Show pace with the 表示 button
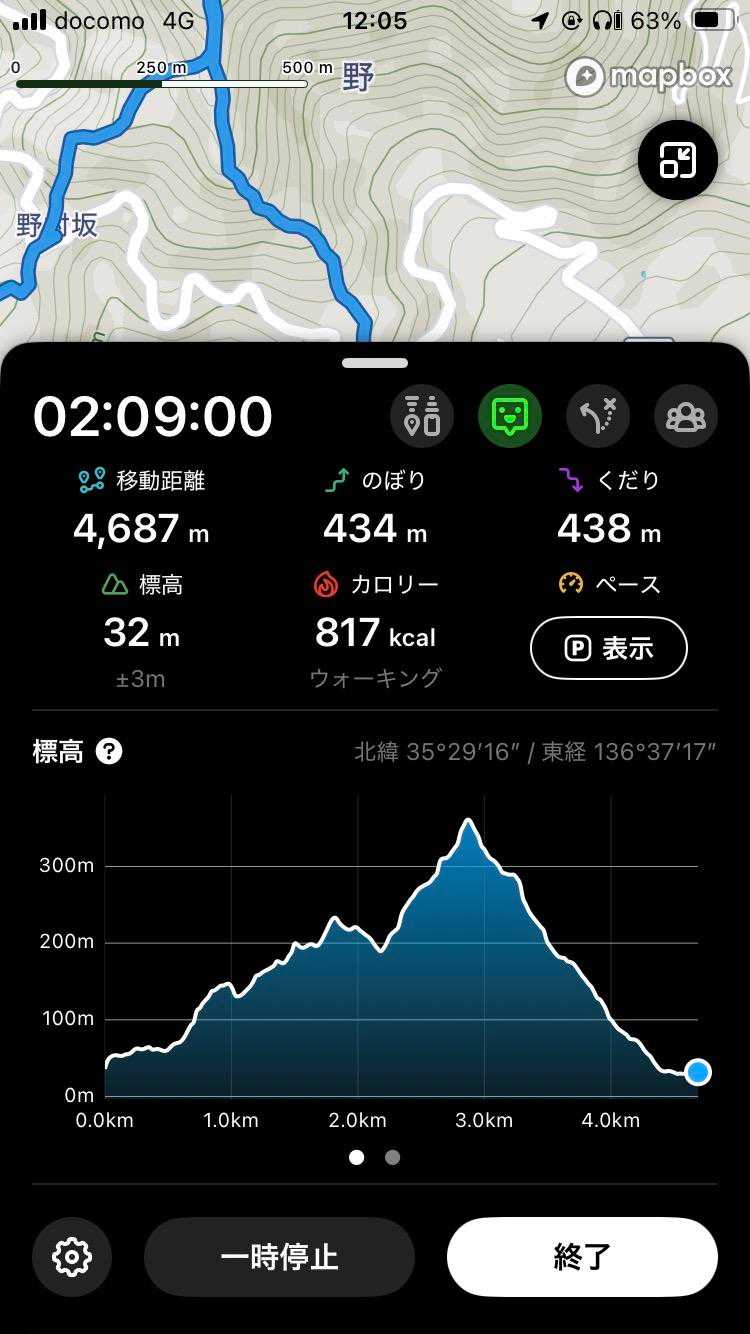 [x=608, y=648]
